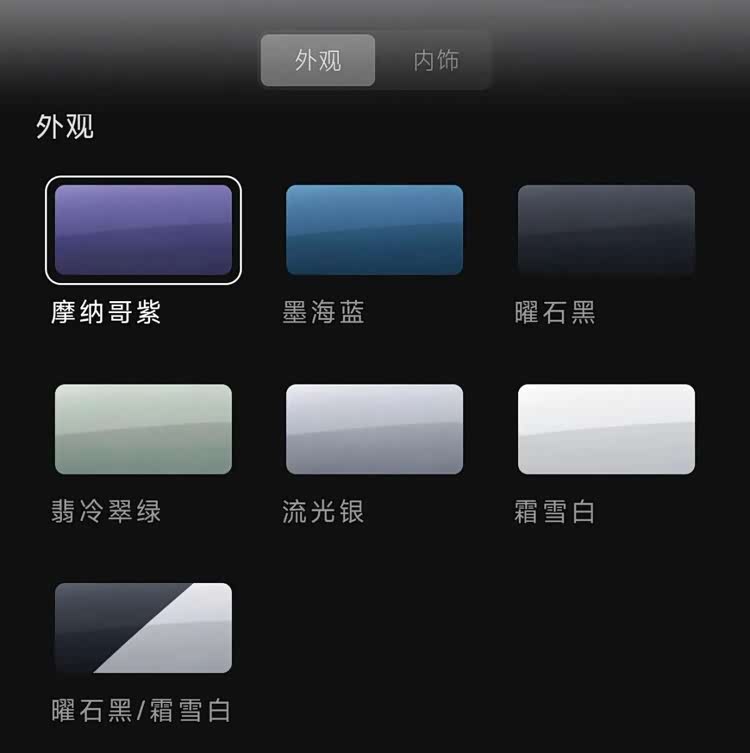The height and width of the screenshot is (753, 750).
Task: Select the 流光银 exterior color
Action: click(x=374, y=429)
